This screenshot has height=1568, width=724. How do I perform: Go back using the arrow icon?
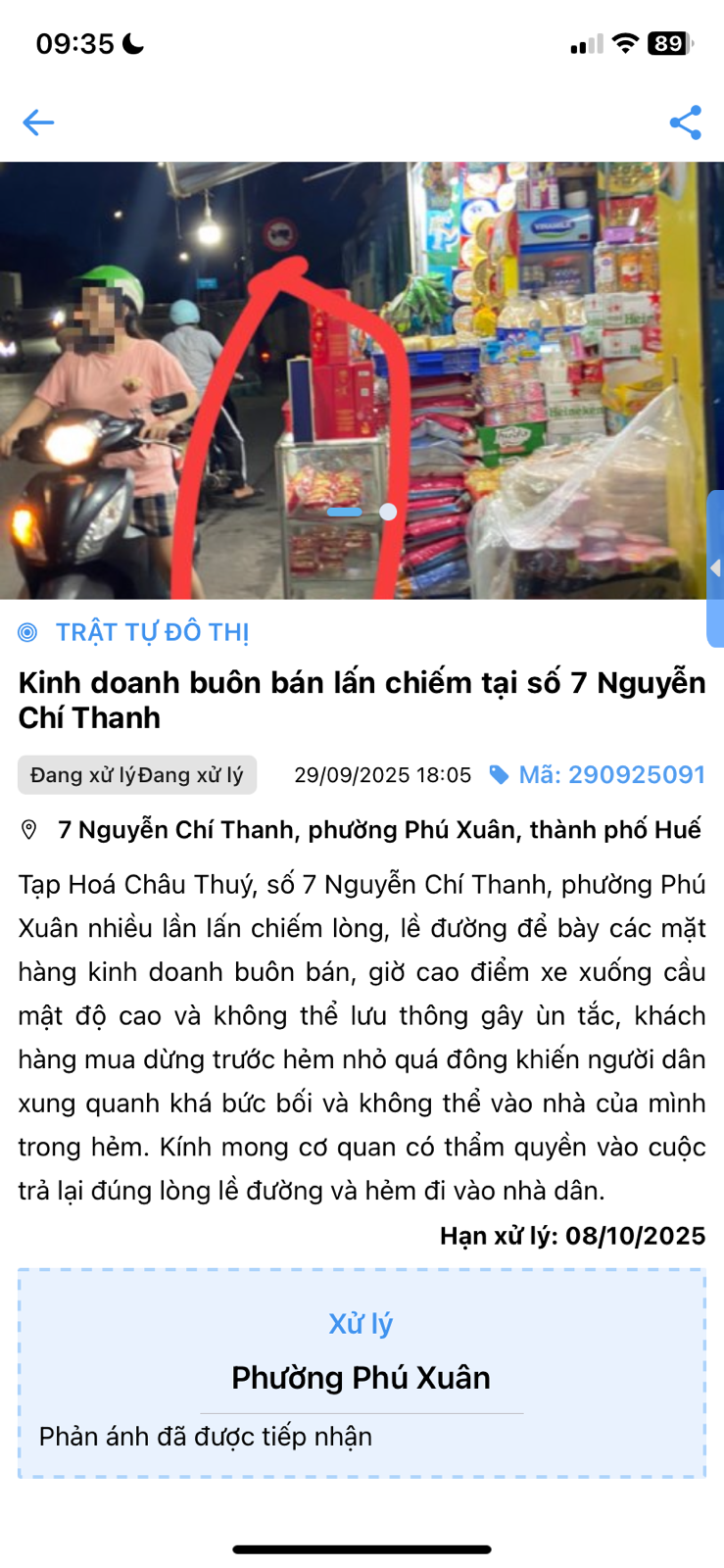(38, 122)
